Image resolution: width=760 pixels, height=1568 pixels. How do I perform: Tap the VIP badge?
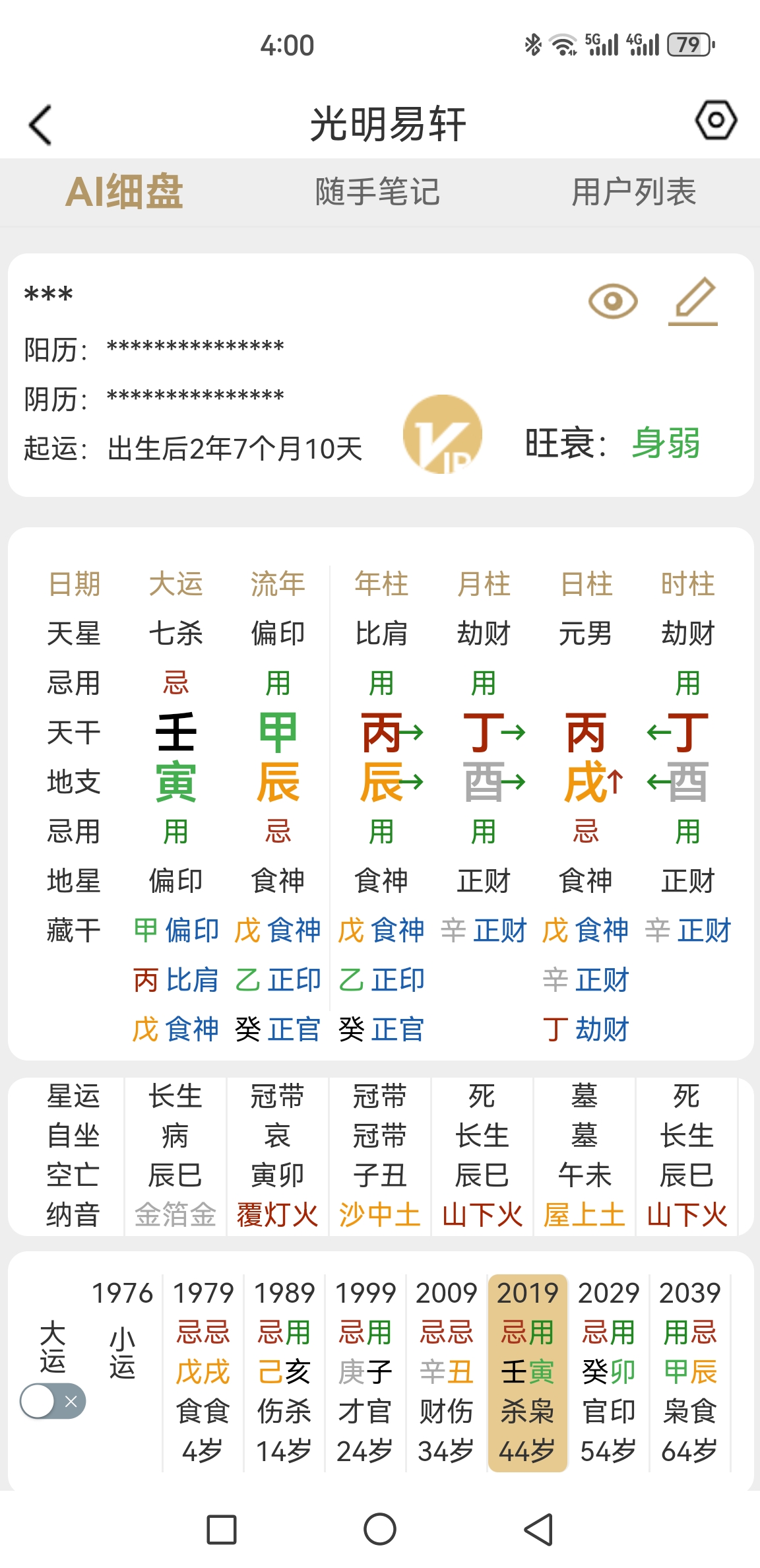[443, 434]
